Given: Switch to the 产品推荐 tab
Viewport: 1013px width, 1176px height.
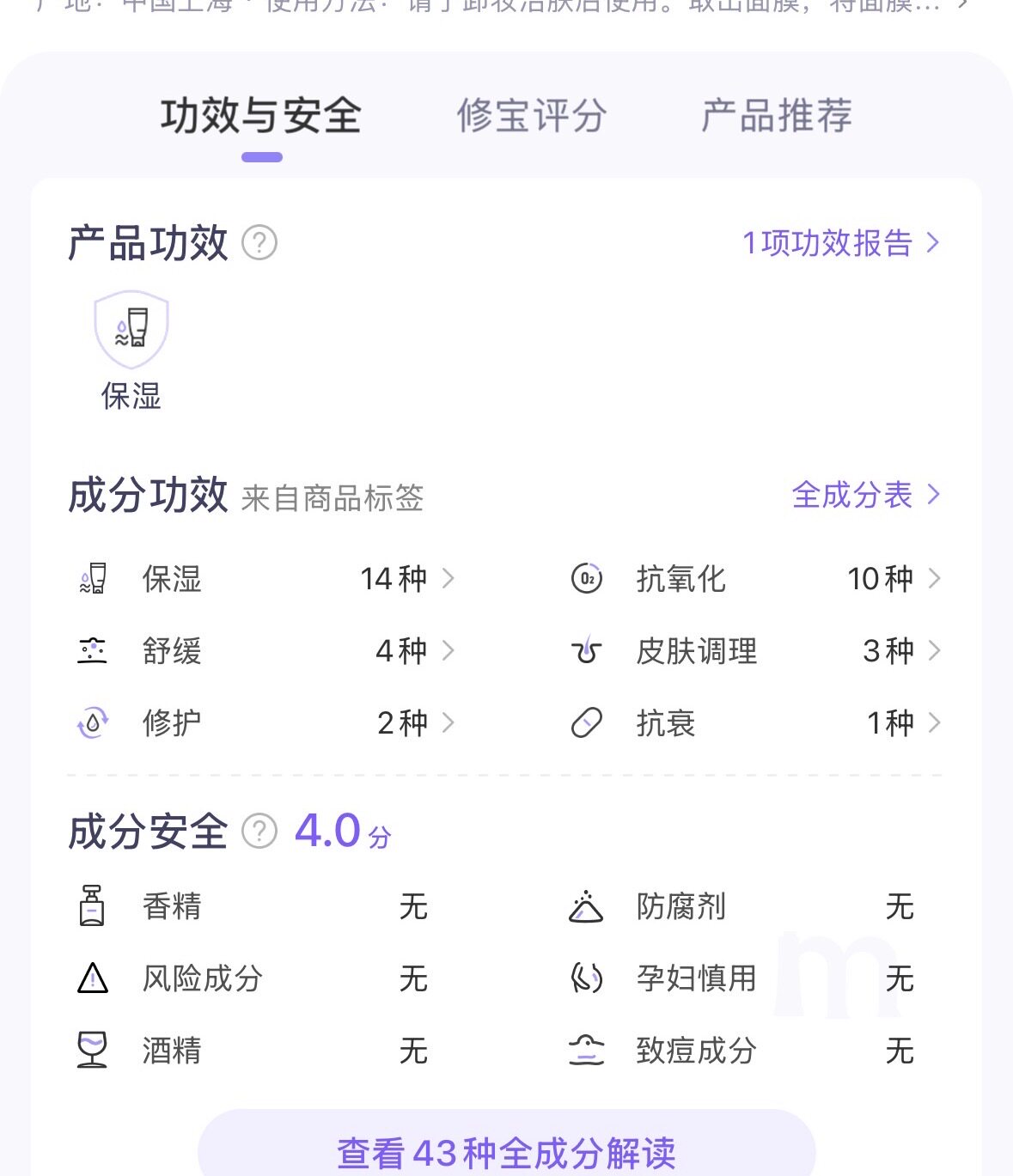Looking at the screenshot, I should pos(777,115).
